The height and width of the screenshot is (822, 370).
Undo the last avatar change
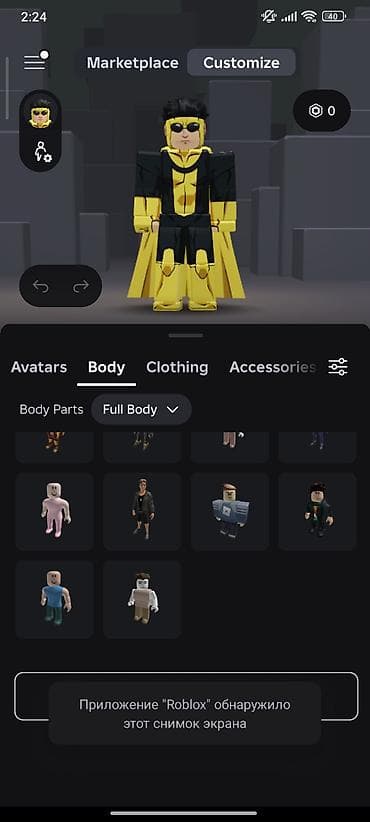click(x=40, y=286)
